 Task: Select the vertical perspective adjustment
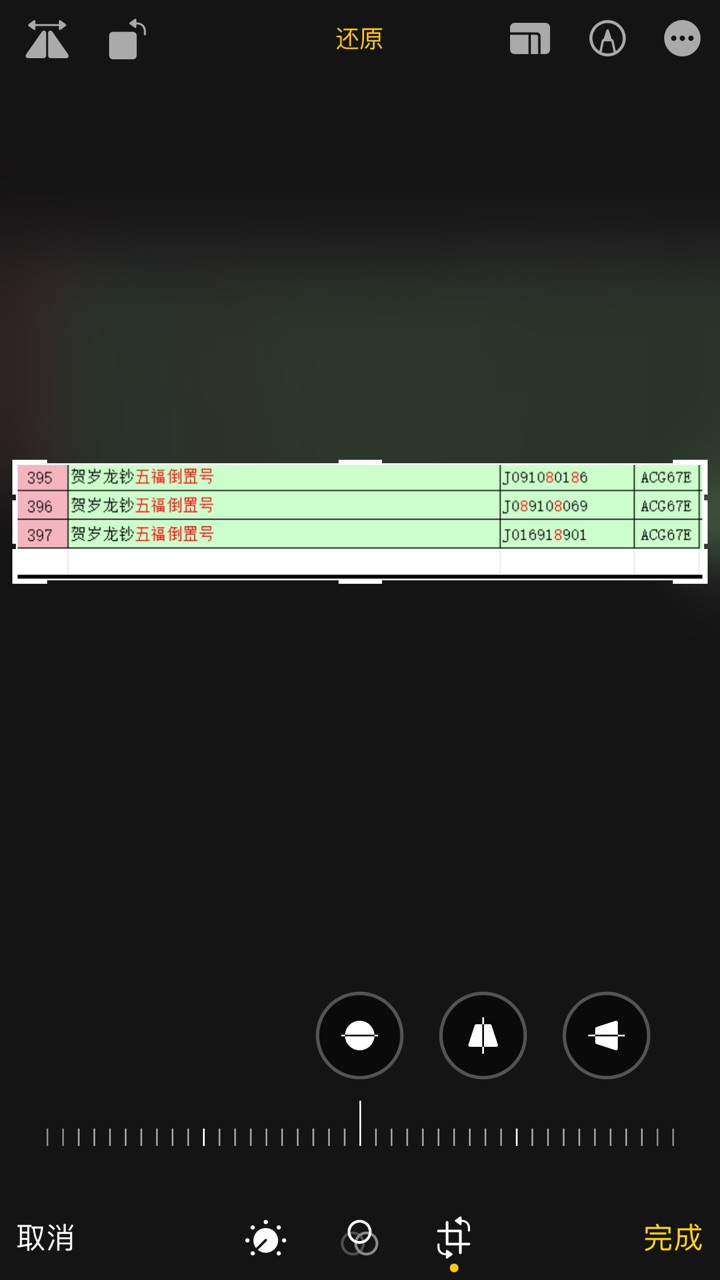click(483, 1035)
